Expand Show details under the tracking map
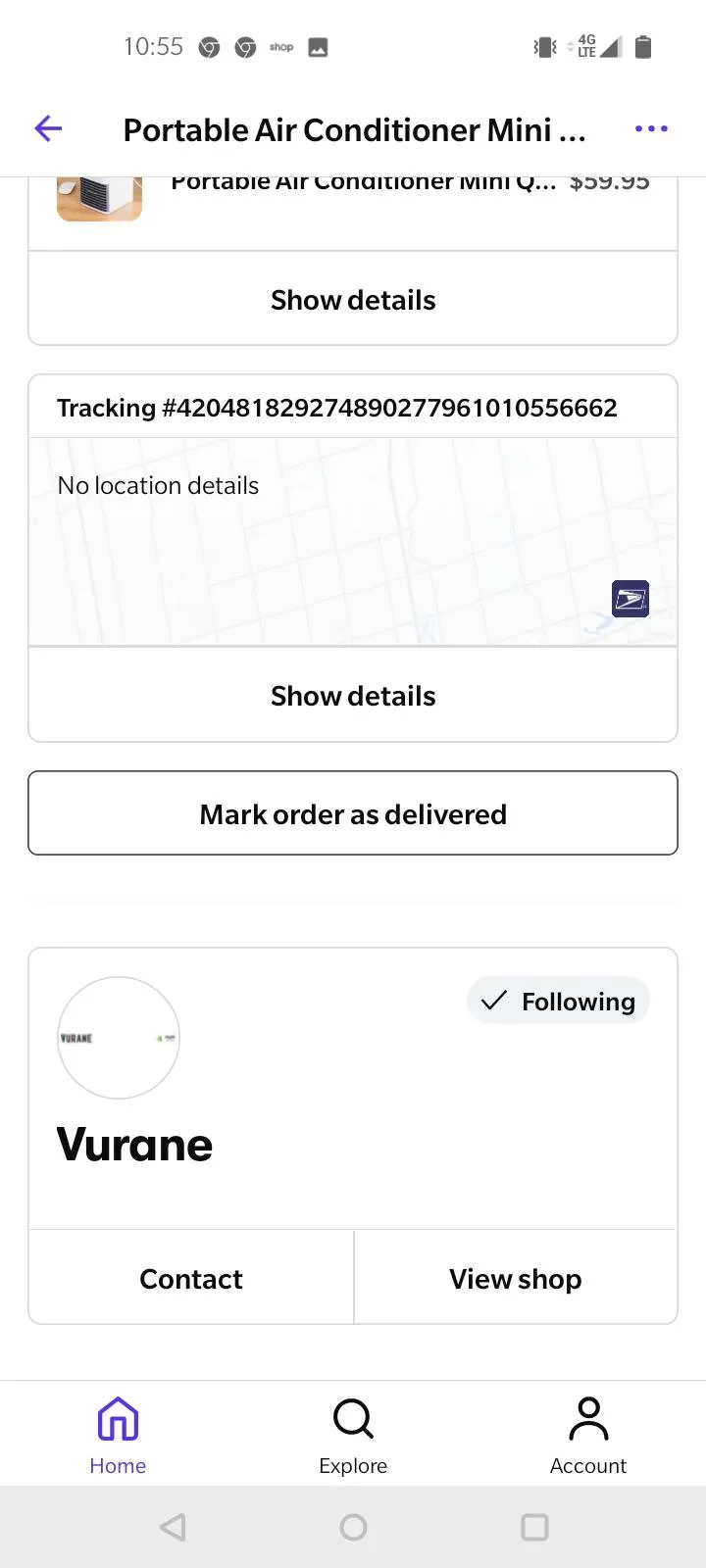Image resolution: width=706 pixels, height=1568 pixels. [353, 695]
